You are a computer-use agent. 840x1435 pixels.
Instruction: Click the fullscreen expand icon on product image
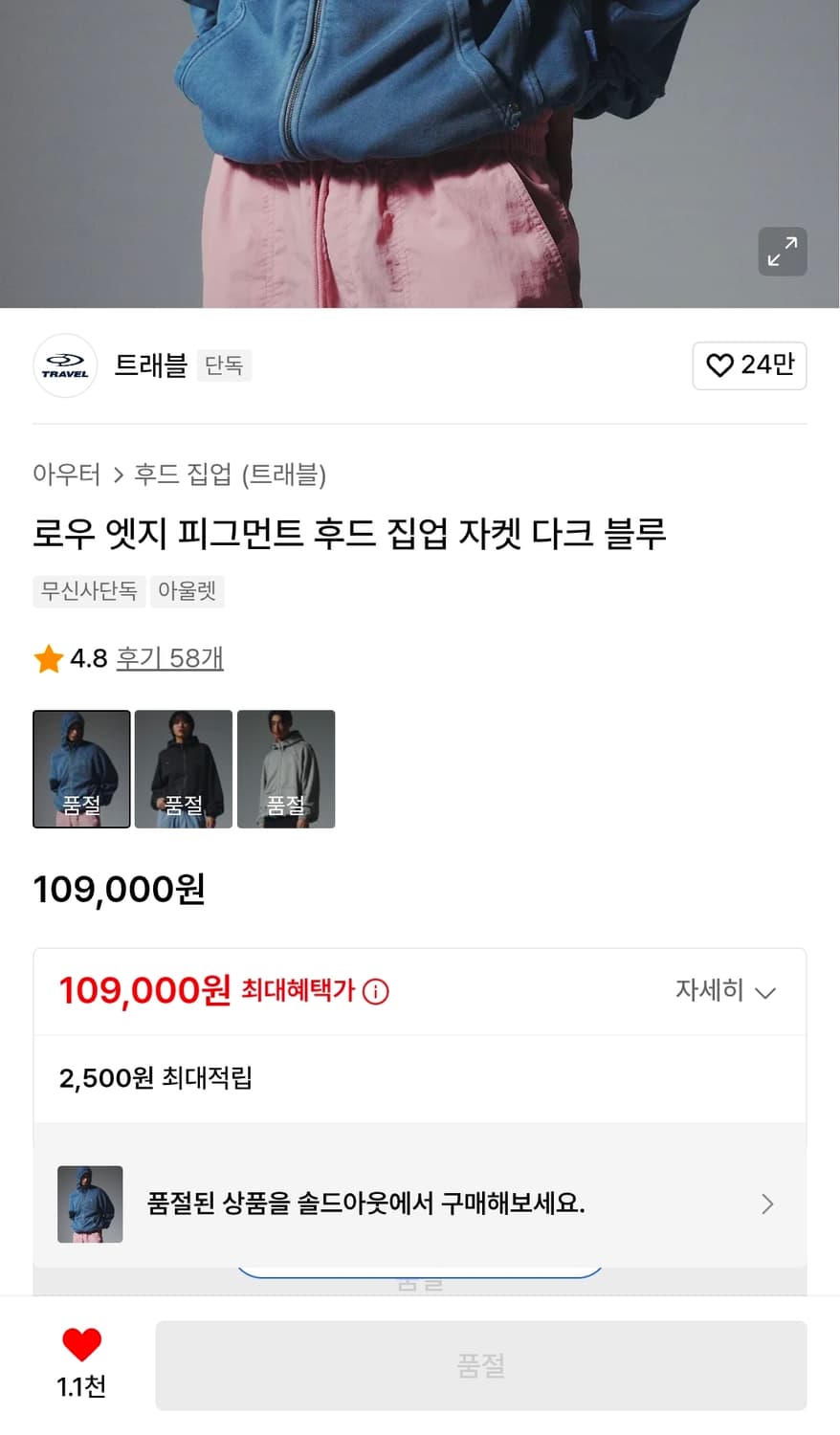783,251
